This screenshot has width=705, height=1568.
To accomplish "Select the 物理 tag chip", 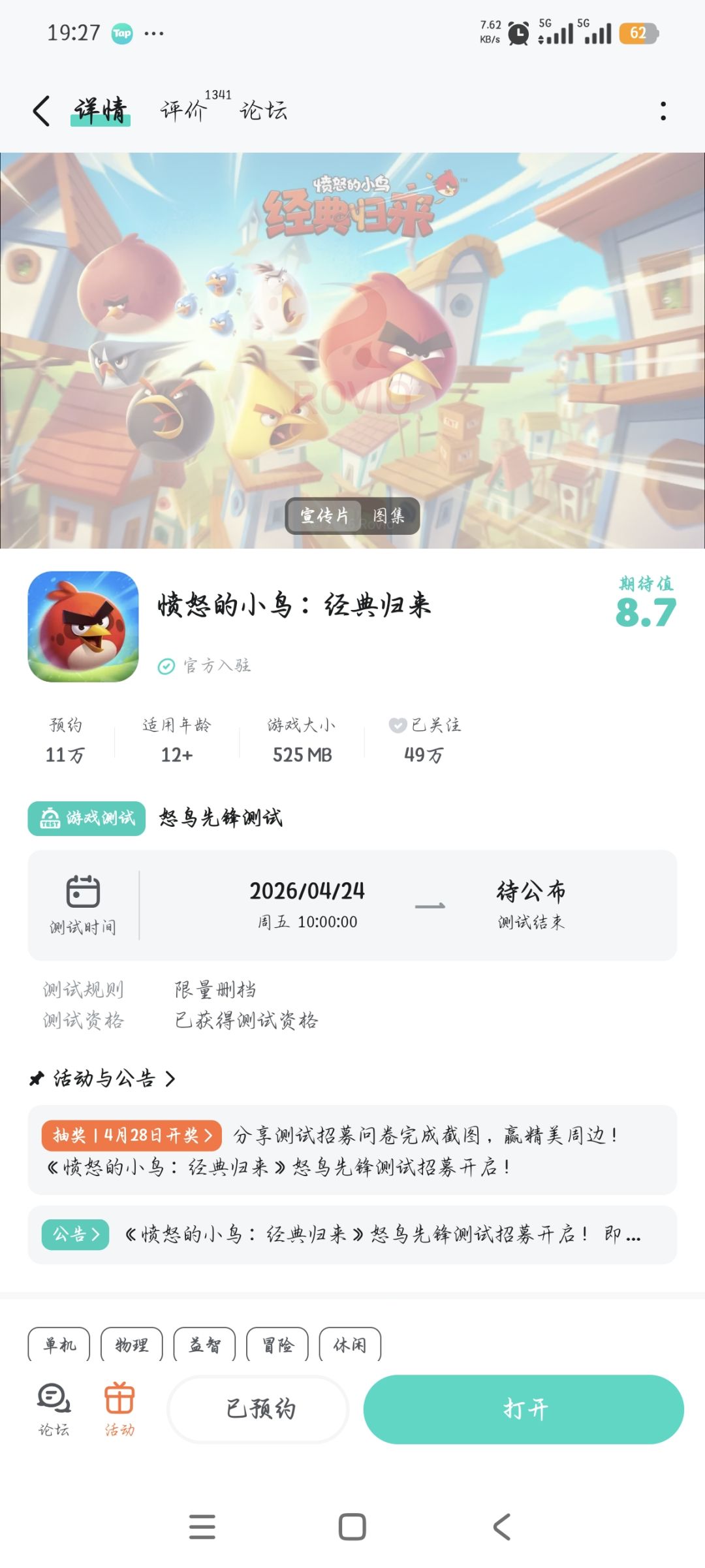I will 131,1345.
